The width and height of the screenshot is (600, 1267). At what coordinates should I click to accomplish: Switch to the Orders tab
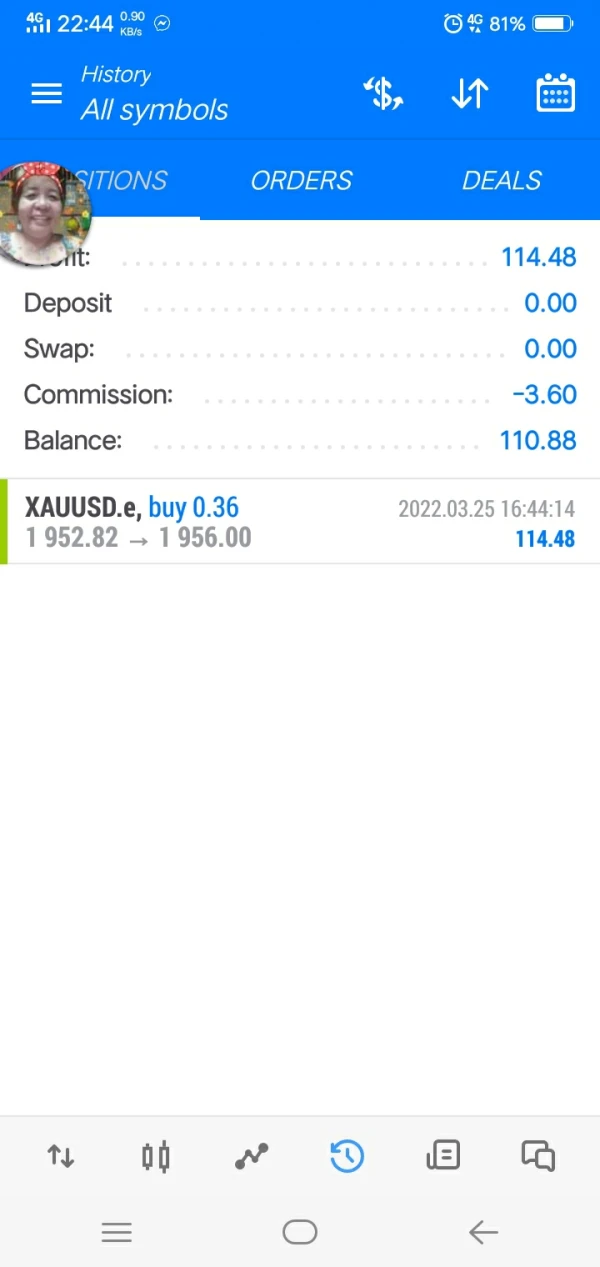coord(301,180)
